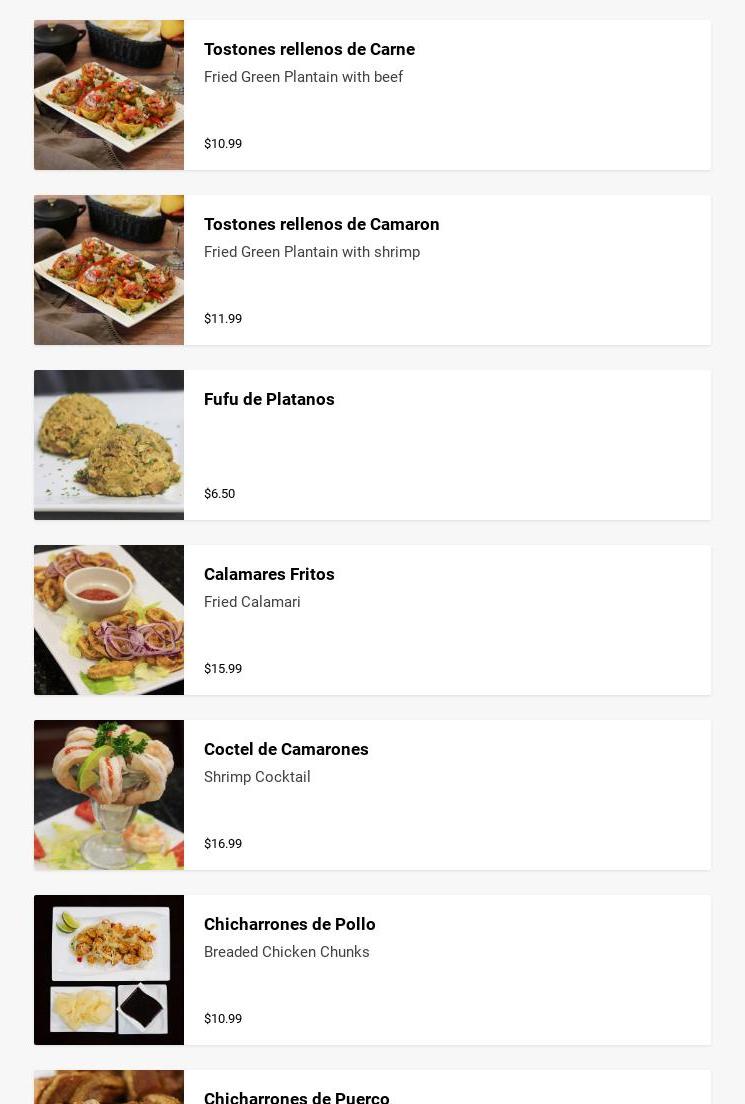Tap the Chicharrones de Pollo card
The width and height of the screenshot is (745, 1104).
(x=372, y=970)
